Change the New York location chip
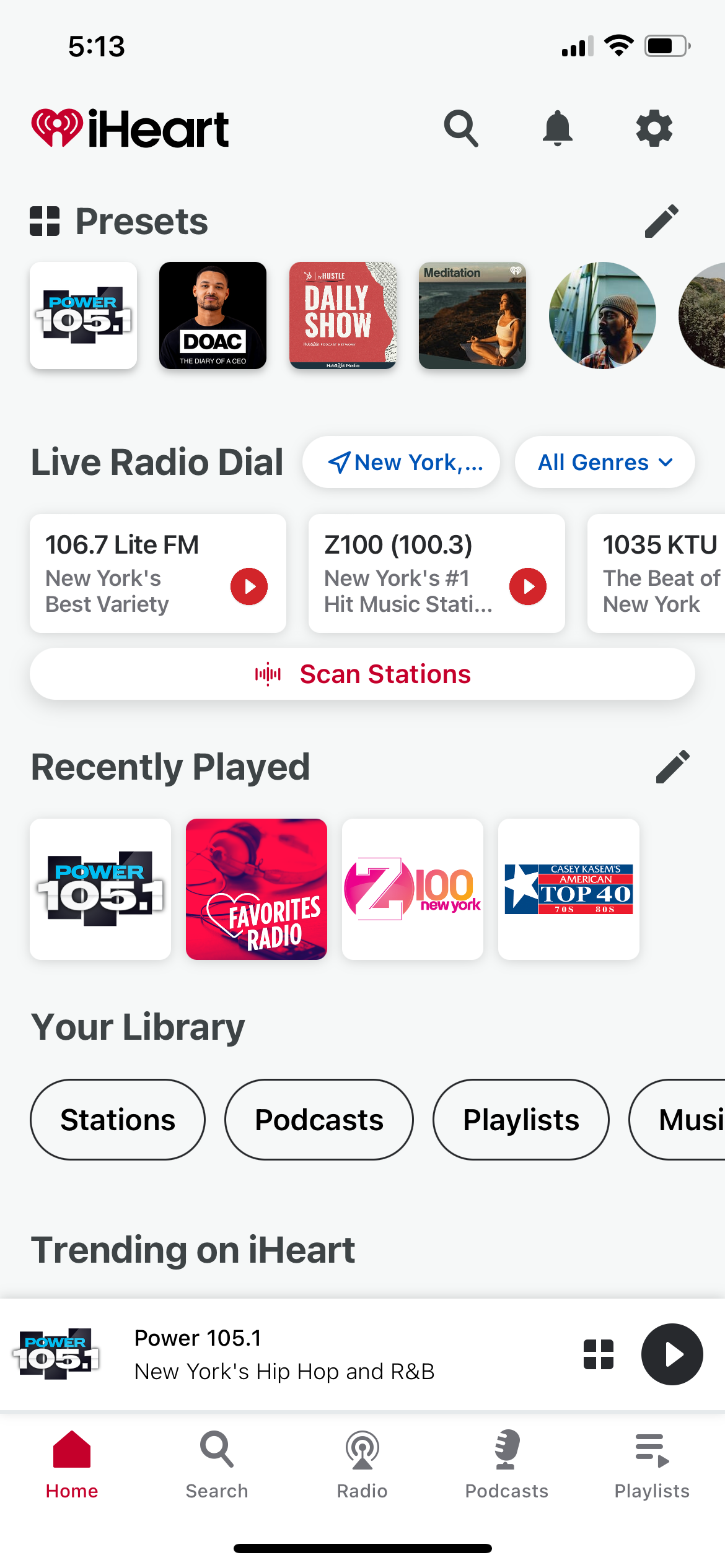Image resolution: width=725 pixels, height=1568 pixels. [x=401, y=462]
